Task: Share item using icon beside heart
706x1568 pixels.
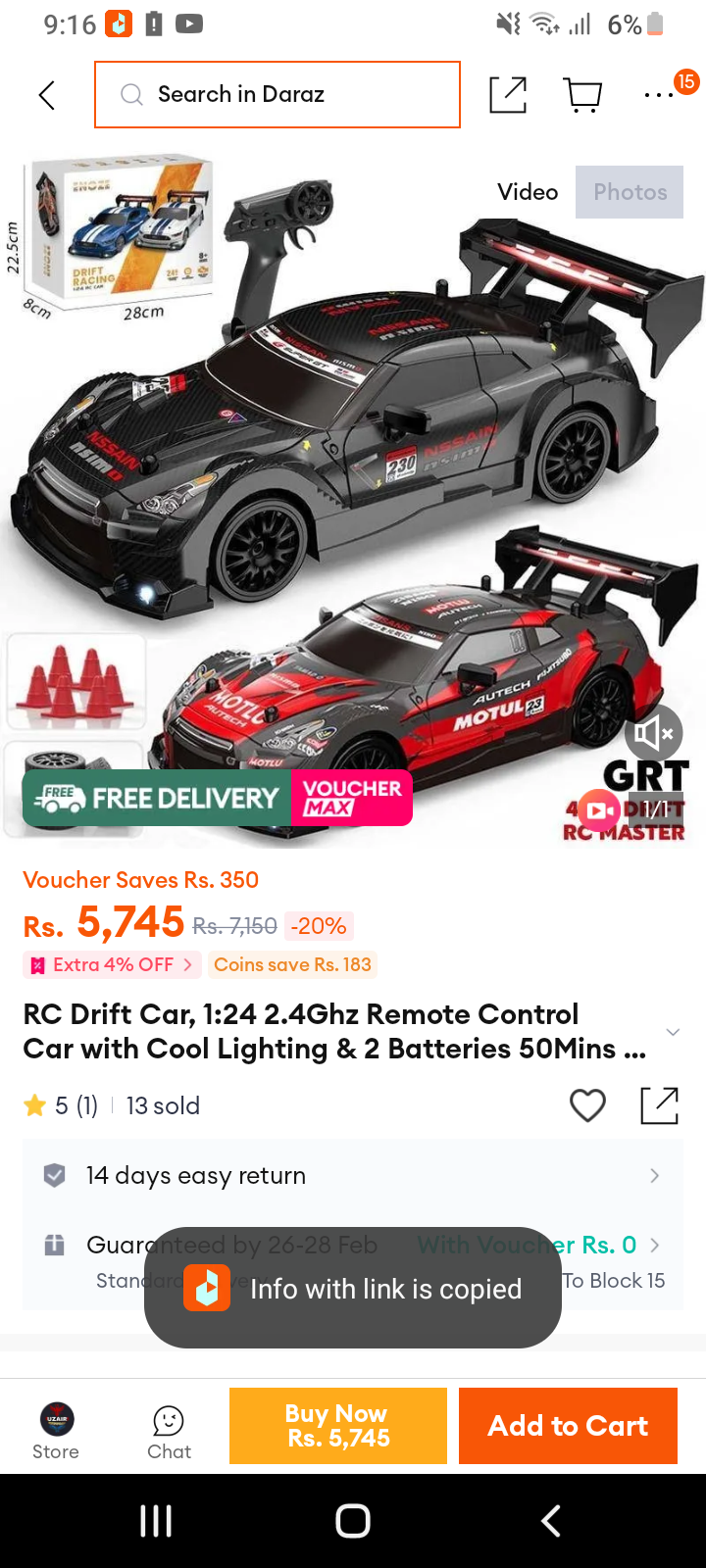Action: pos(659,1105)
